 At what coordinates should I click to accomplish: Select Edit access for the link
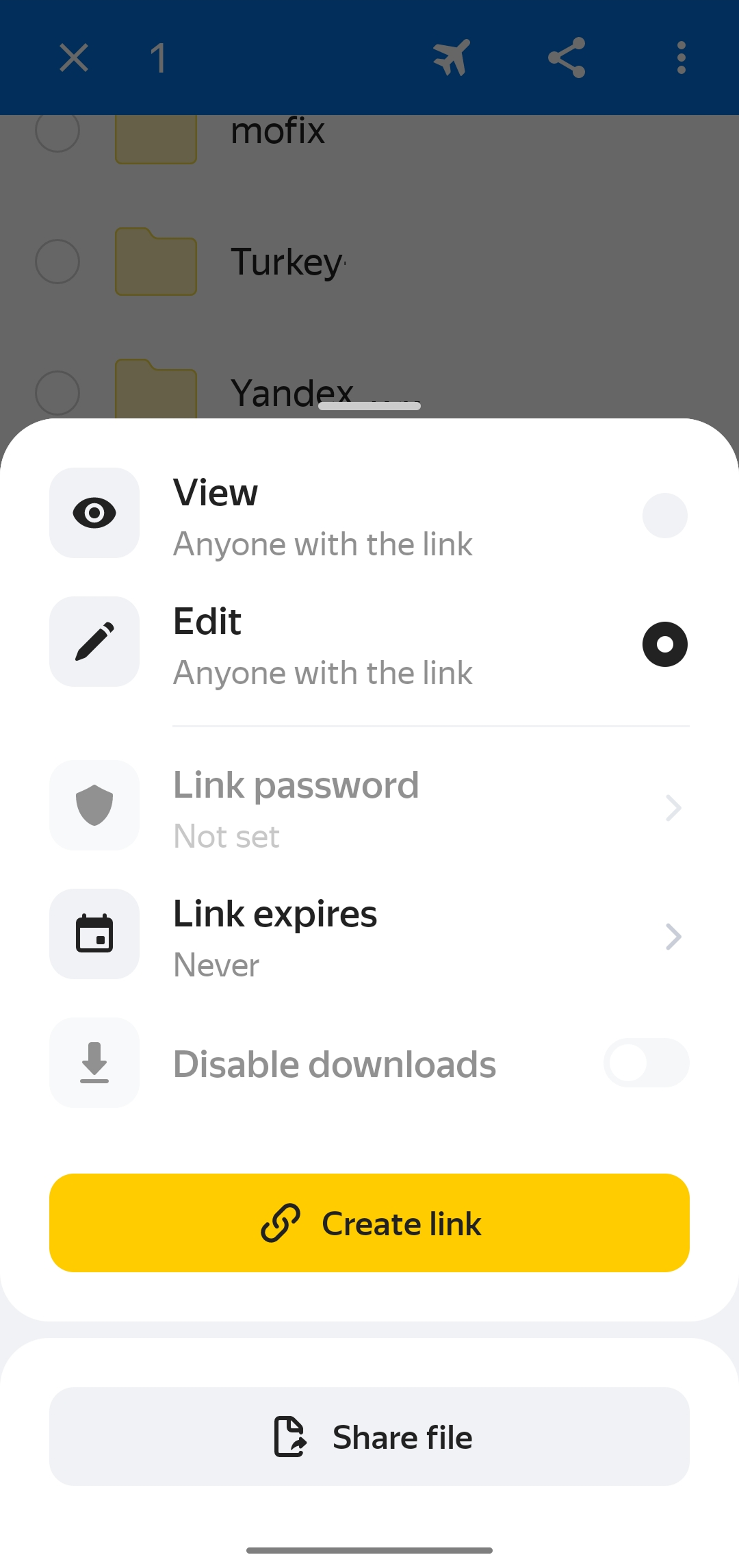point(664,644)
